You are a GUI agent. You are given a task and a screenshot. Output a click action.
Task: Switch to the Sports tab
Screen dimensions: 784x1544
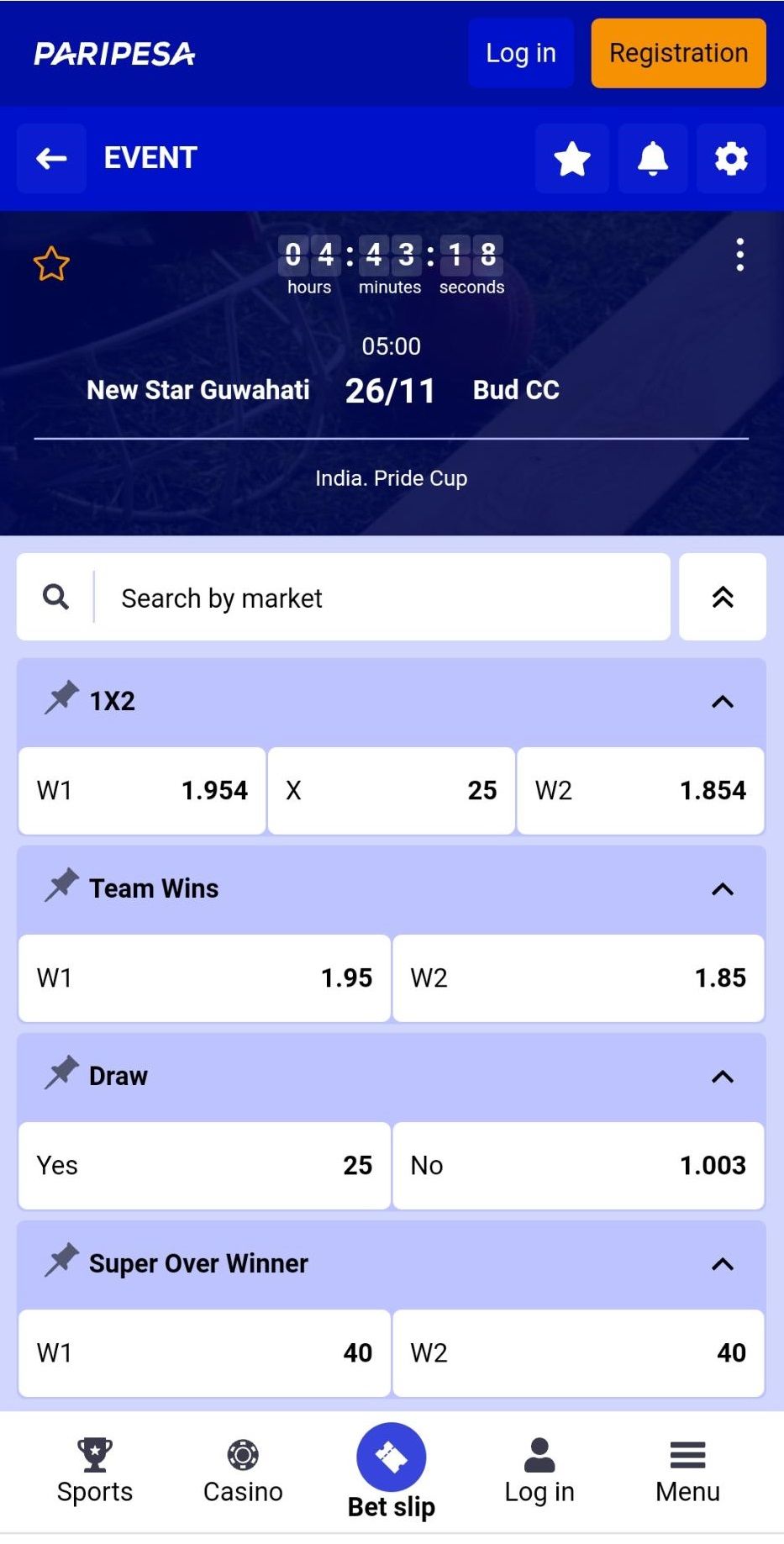pos(95,1473)
